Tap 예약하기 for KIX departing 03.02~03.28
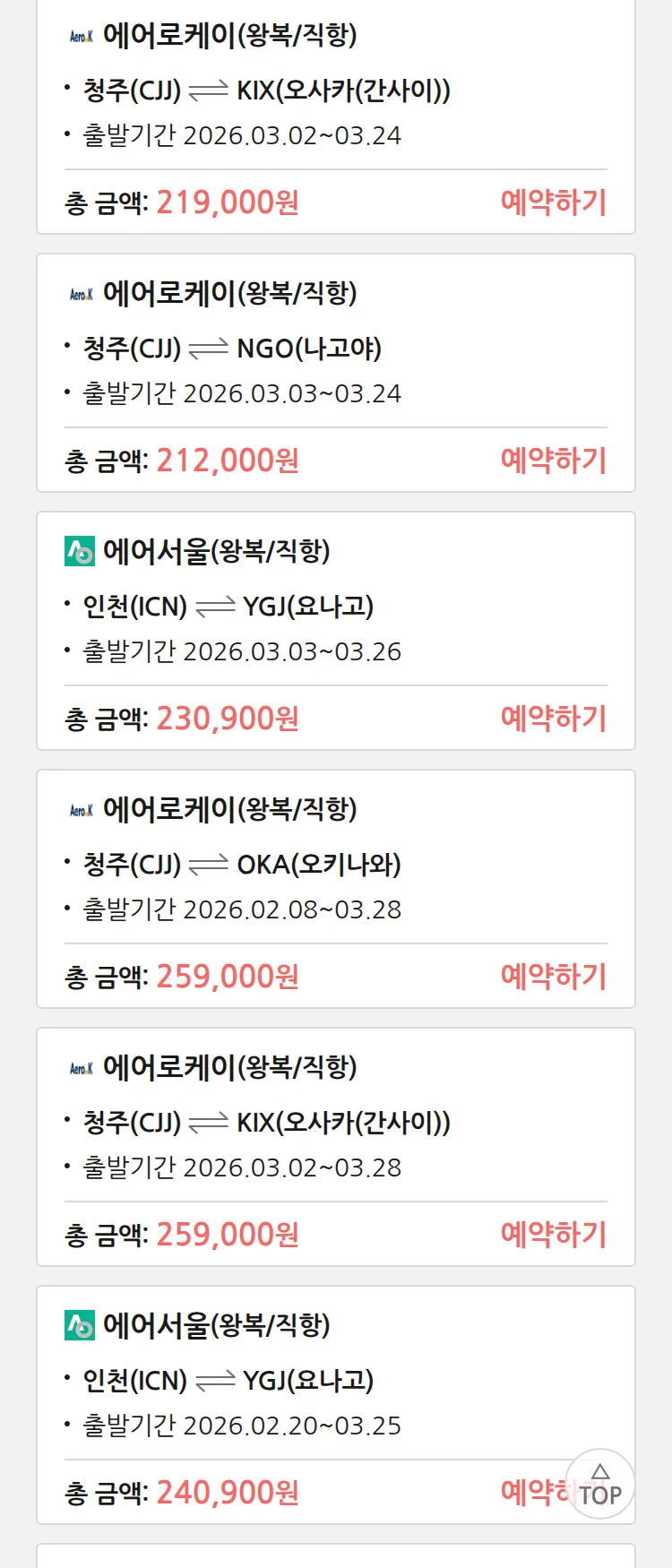Viewport: 672px width, 1568px height. point(553,1235)
